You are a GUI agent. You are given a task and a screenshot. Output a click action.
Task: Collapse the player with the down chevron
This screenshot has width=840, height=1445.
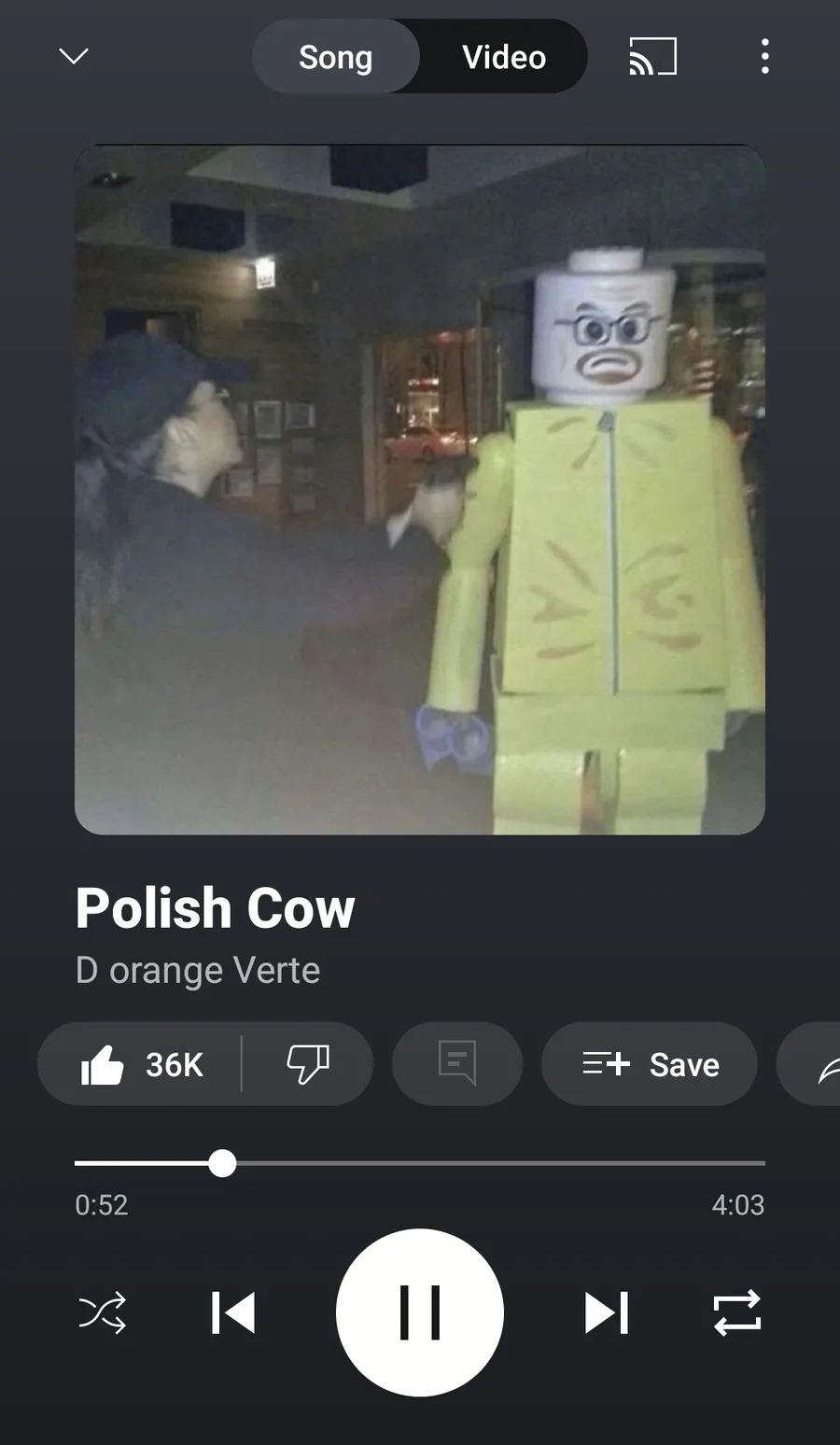click(73, 57)
